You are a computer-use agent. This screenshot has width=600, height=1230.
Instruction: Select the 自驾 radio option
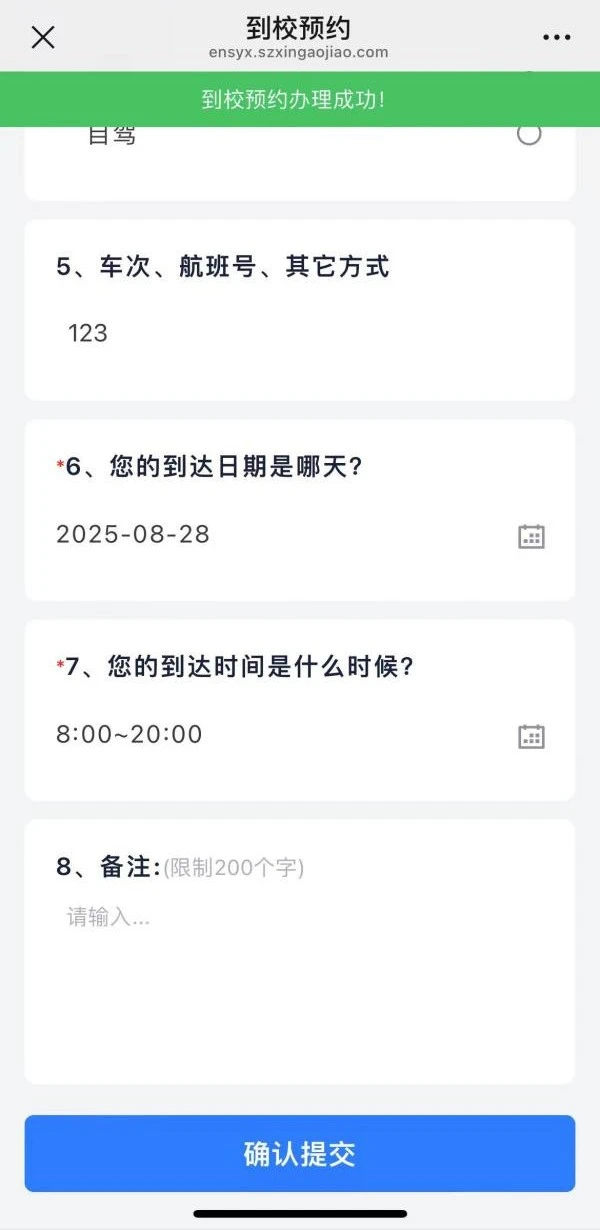click(x=529, y=134)
